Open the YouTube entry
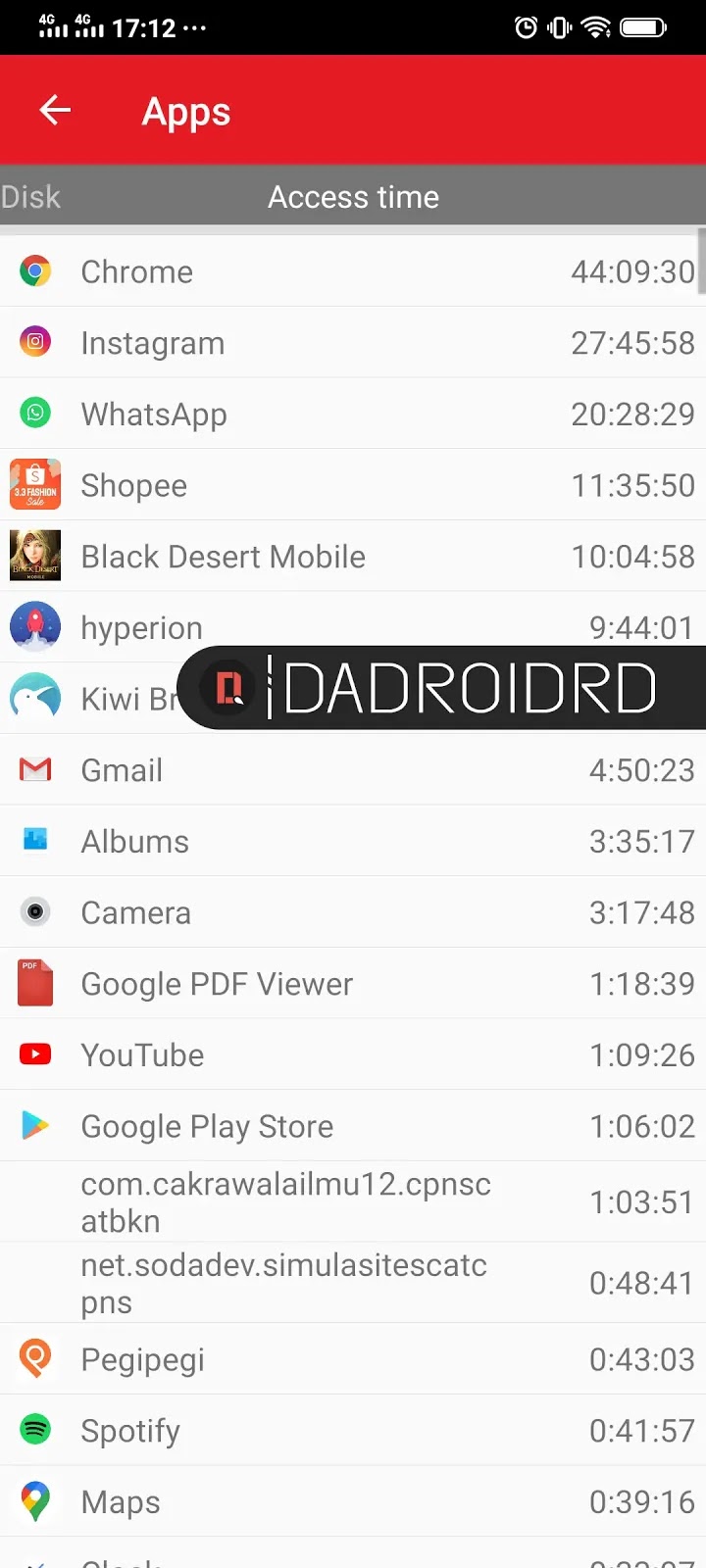Image resolution: width=706 pixels, height=1568 pixels. [x=353, y=1055]
